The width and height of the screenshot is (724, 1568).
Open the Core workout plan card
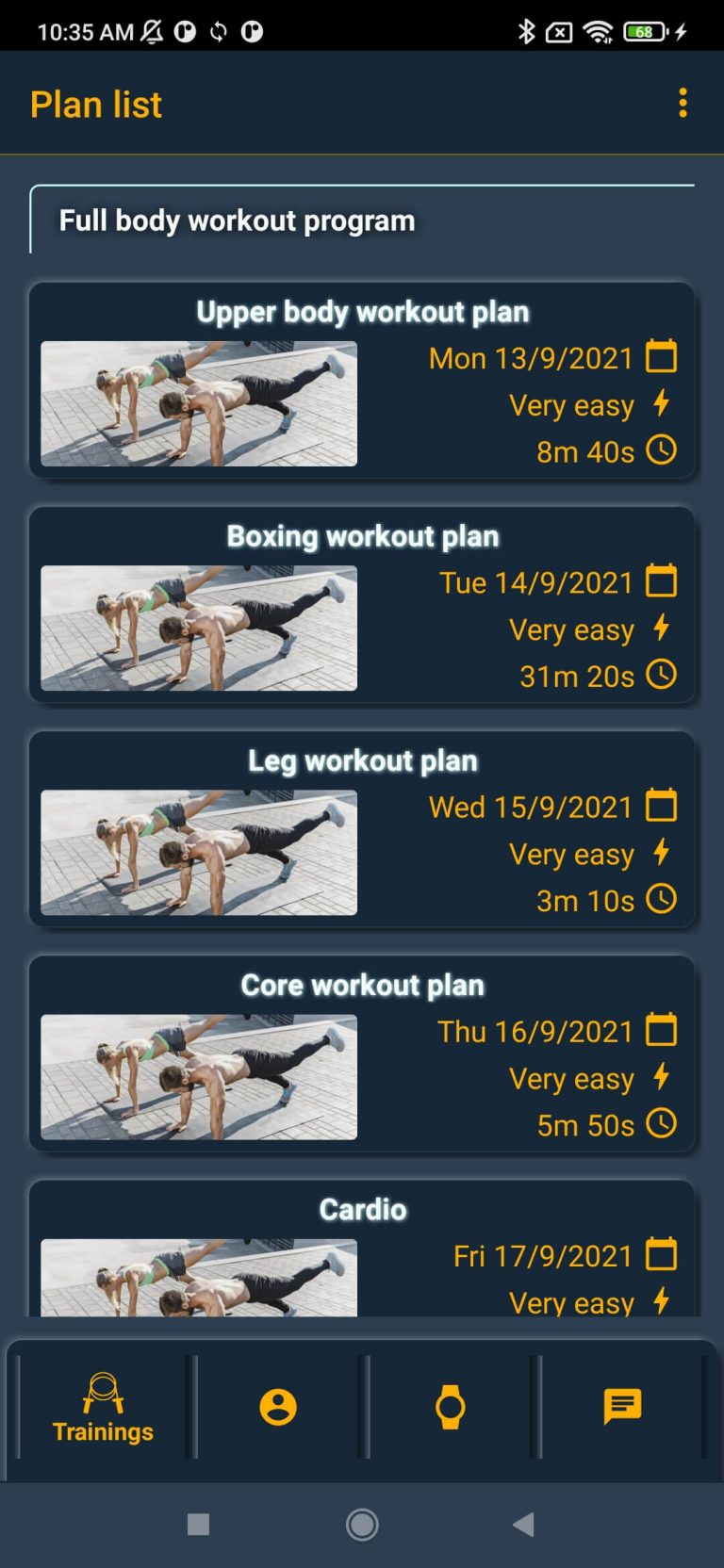(362, 1053)
